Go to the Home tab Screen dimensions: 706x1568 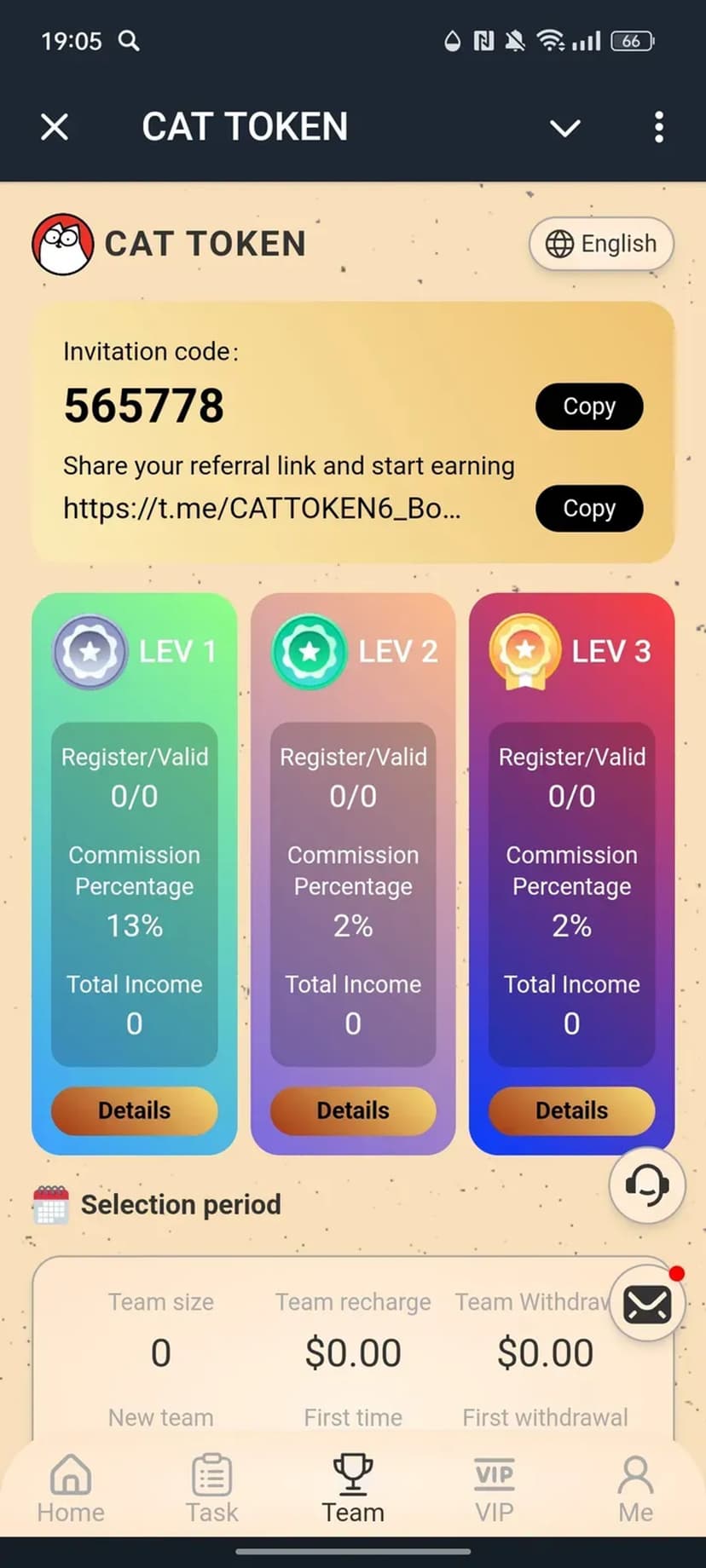pos(71,1488)
